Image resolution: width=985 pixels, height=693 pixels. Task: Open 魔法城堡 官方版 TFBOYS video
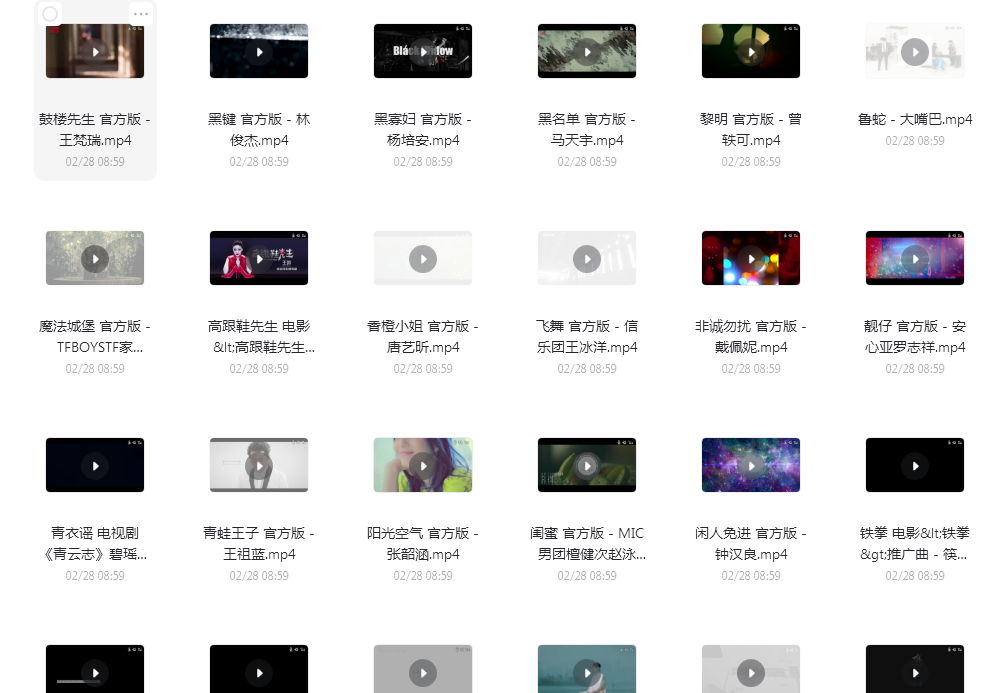pyautogui.click(x=95, y=258)
